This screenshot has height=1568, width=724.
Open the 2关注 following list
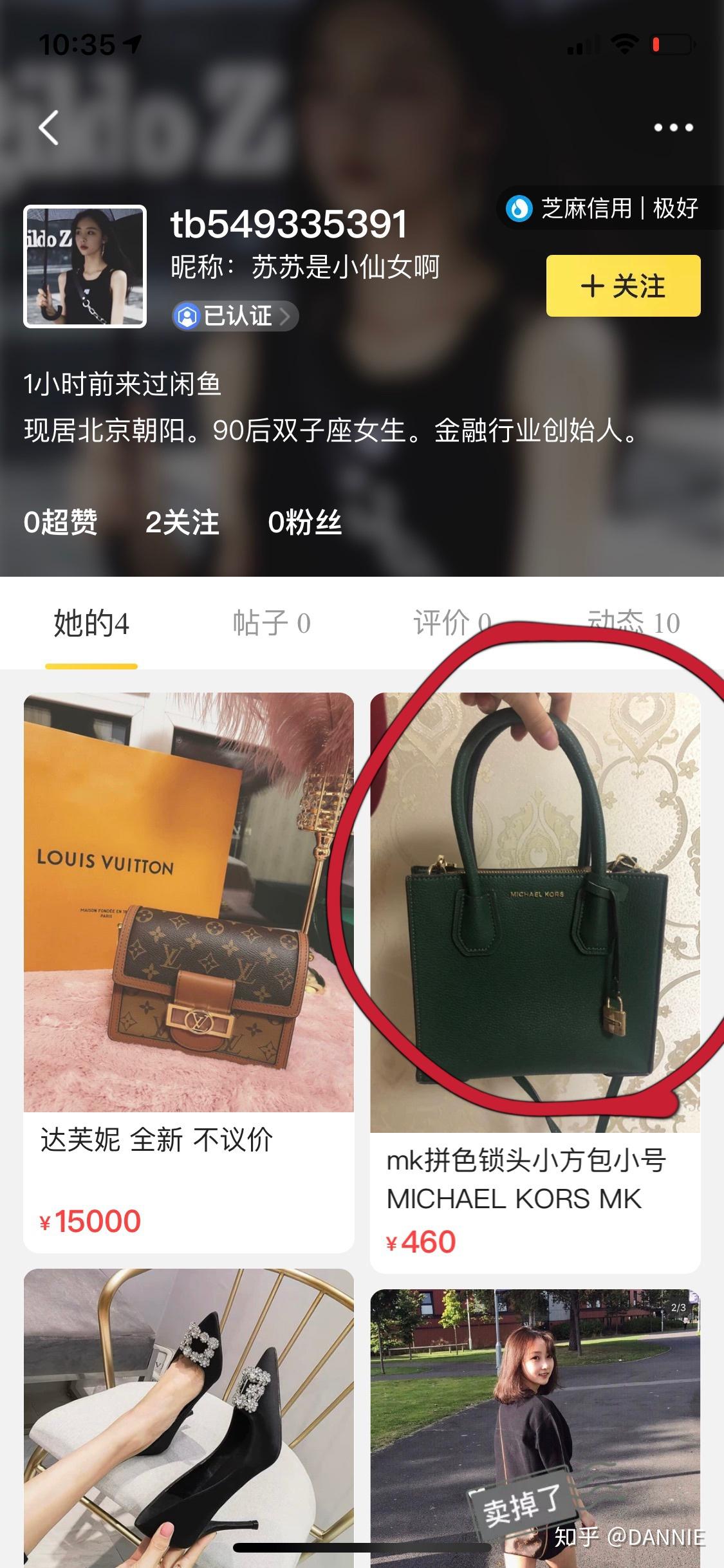[182, 522]
